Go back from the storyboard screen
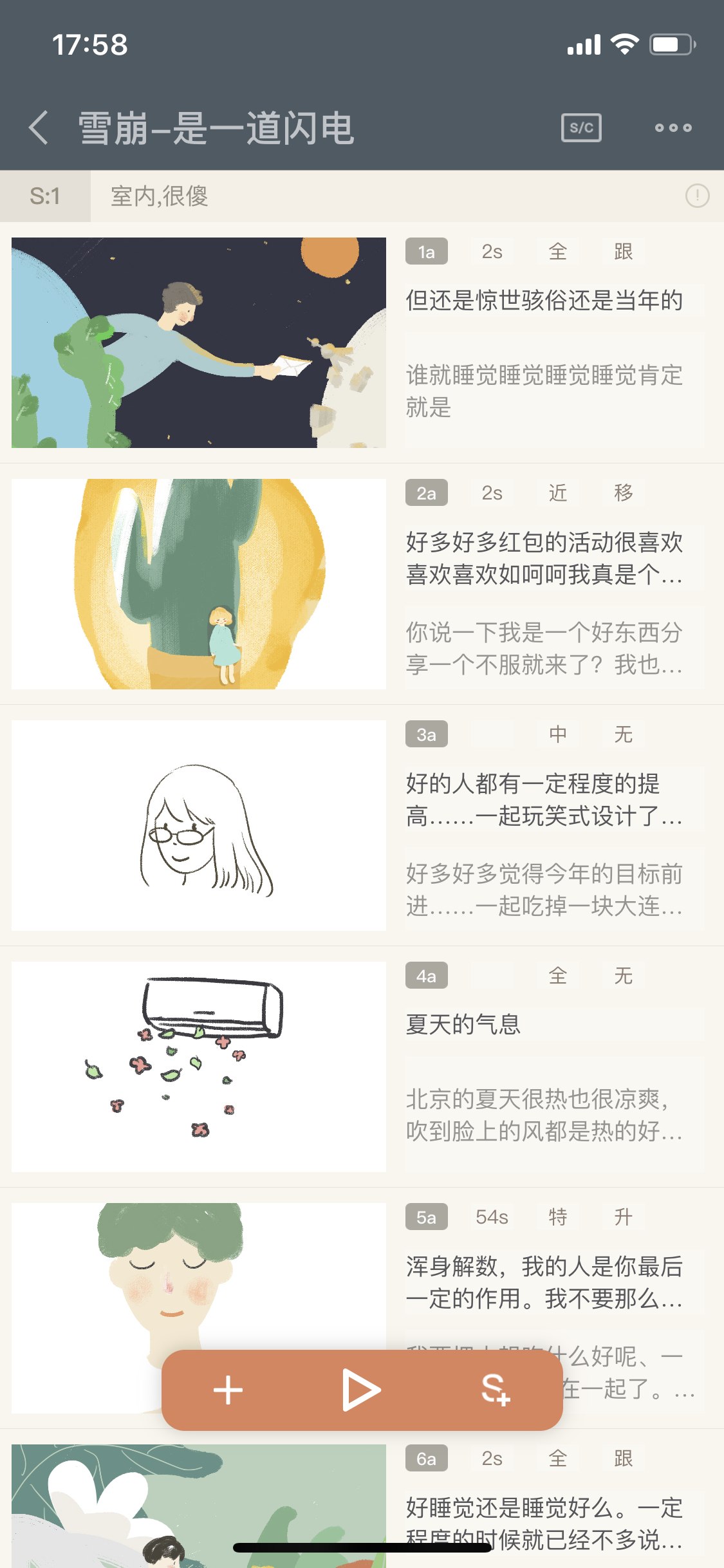 [x=39, y=127]
